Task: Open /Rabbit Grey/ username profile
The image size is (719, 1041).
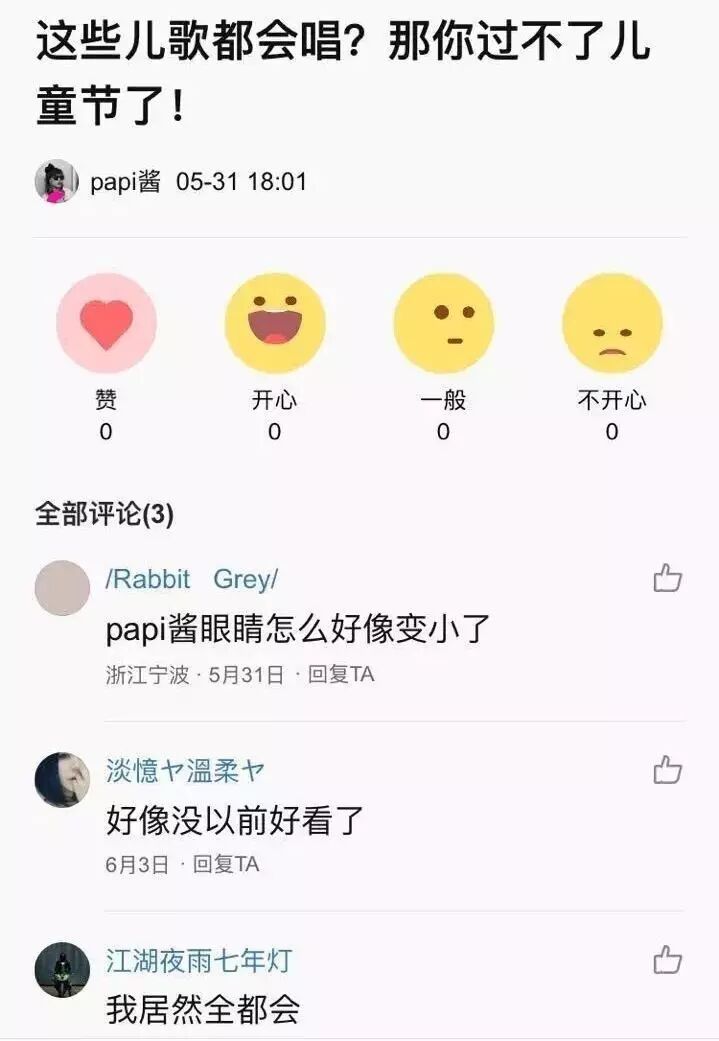Action: (x=191, y=579)
